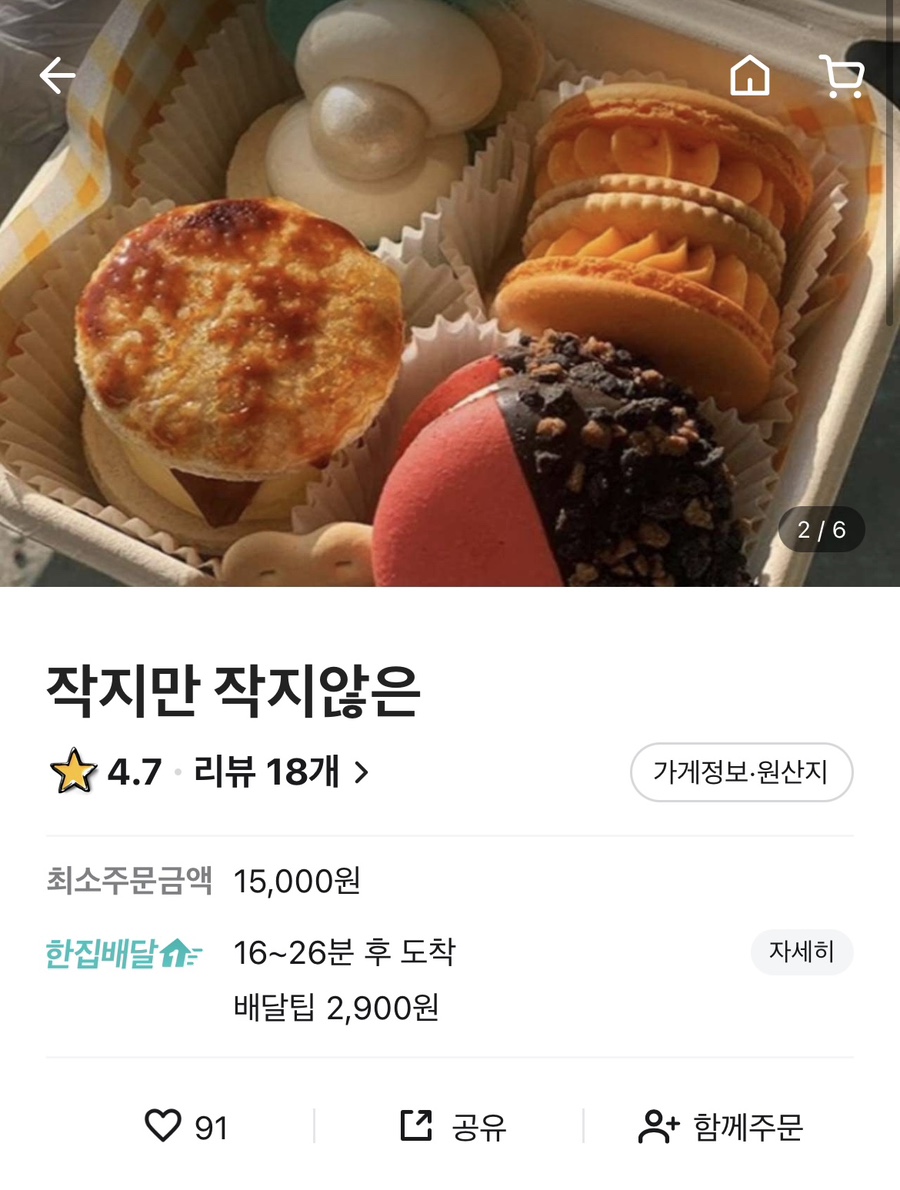
Task: Tap the 가게정보·원산지 button
Action: [741, 772]
